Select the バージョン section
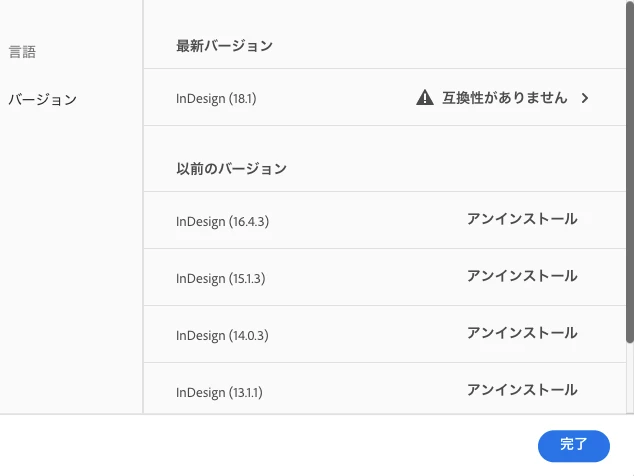The width and height of the screenshot is (634, 476). (x=42, y=100)
